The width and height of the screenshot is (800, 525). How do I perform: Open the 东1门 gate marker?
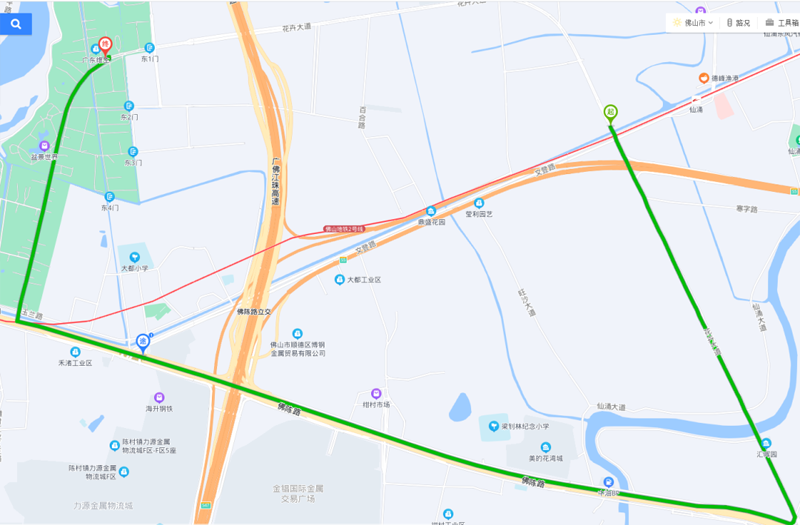(149, 48)
